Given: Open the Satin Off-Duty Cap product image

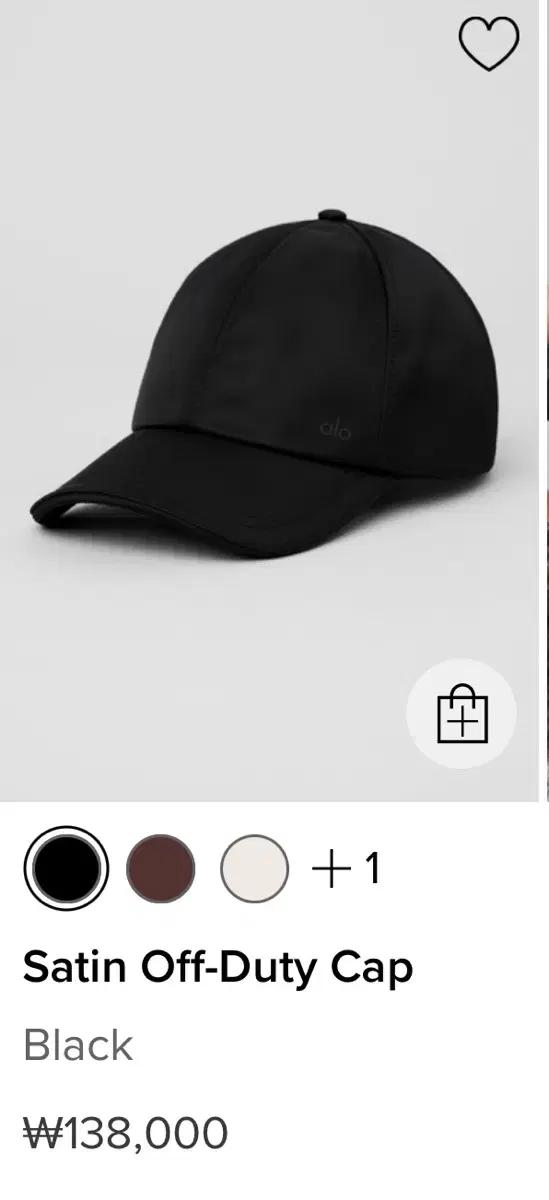Looking at the screenshot, I should [272, 400].
